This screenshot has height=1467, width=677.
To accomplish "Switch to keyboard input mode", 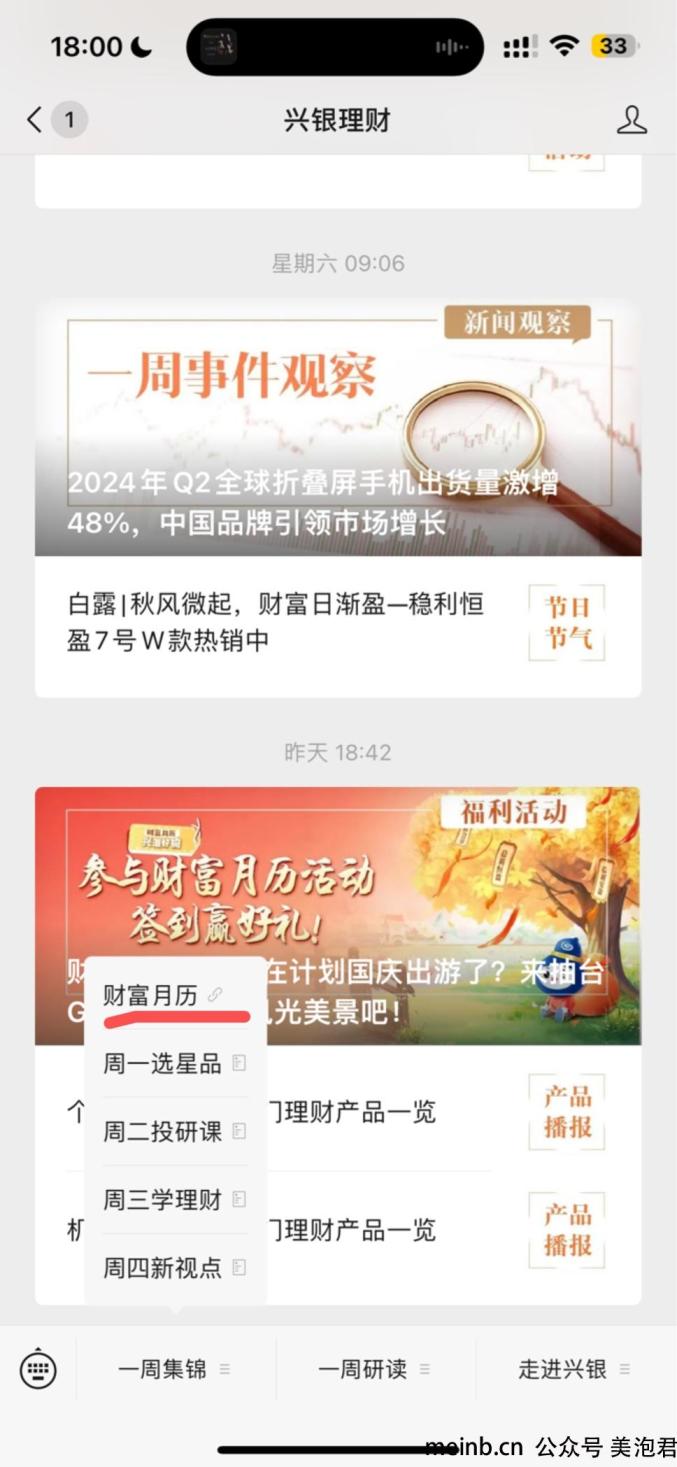I will [x=38, y=1369].
